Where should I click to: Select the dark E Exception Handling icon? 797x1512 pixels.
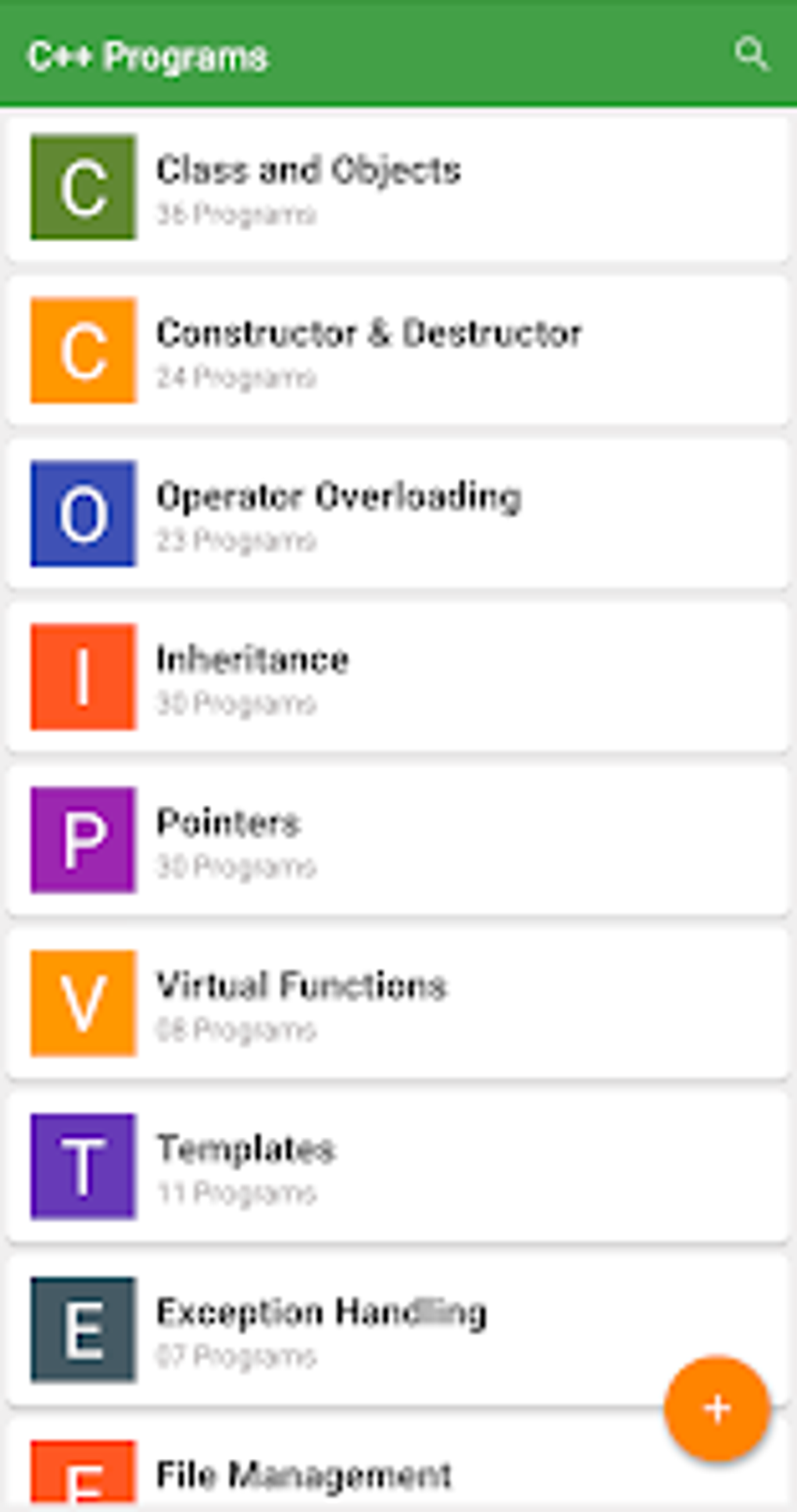(x=84, y=1328)
